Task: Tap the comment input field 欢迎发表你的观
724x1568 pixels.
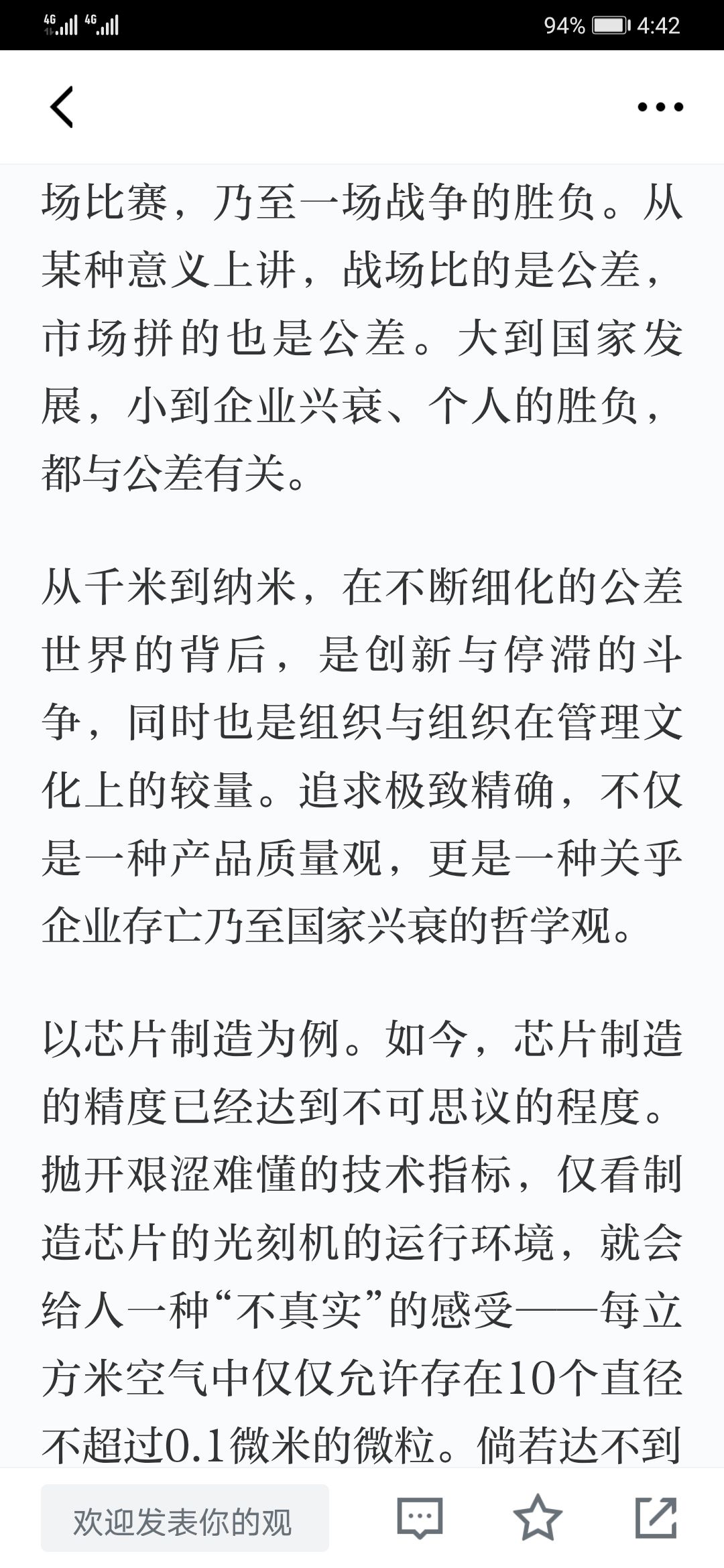Action: click(x=185, y=1522)
